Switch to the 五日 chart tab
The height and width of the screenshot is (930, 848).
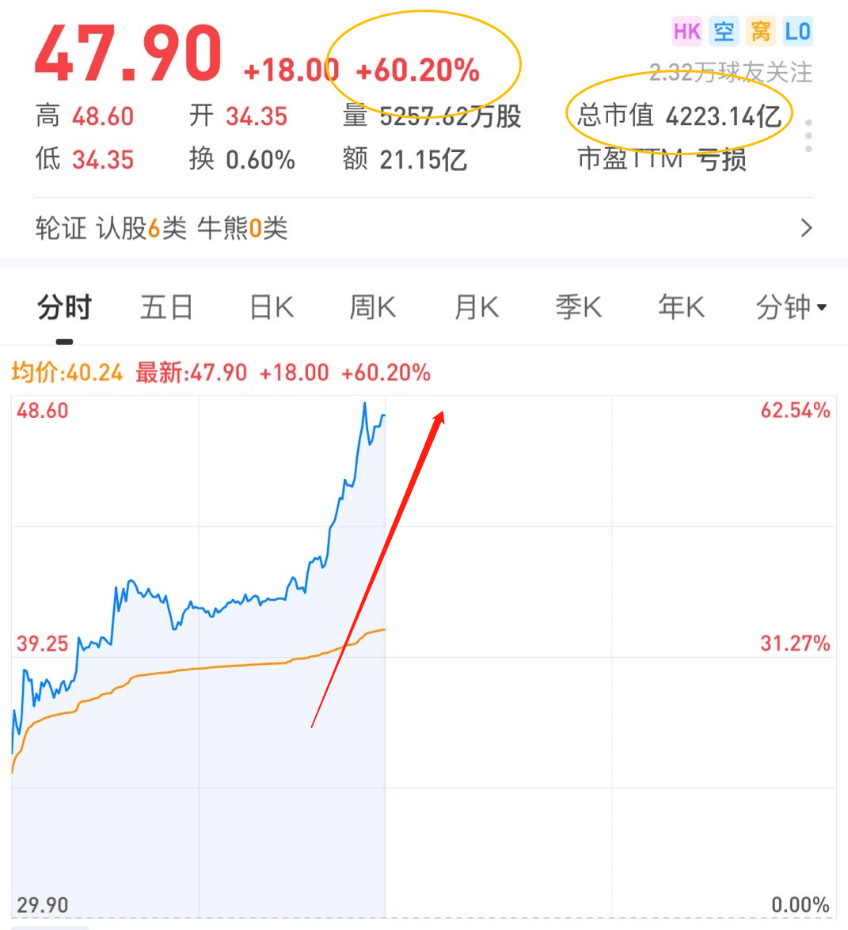click(166, 307)
